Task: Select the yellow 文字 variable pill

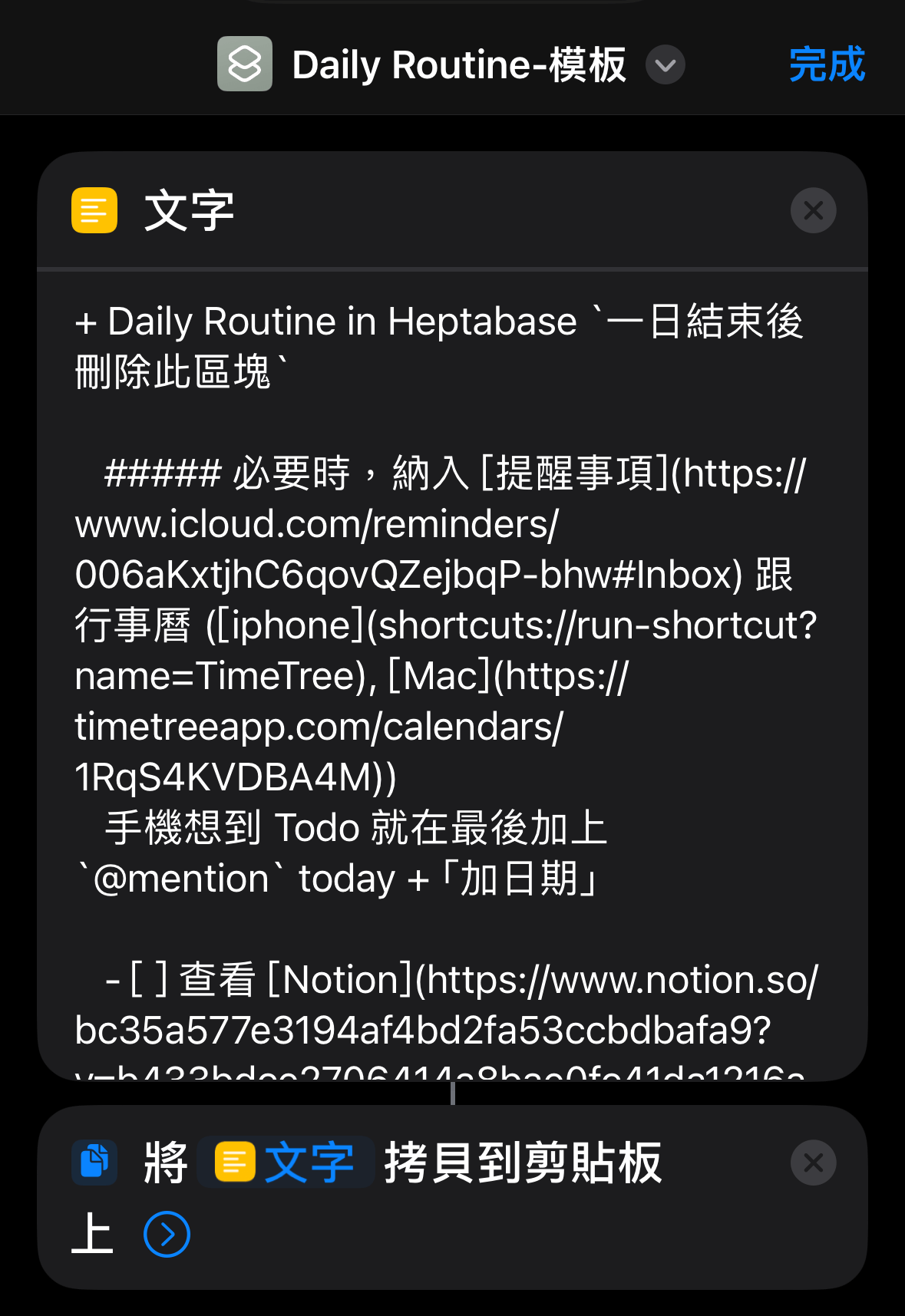Action: click(286, 1162)
